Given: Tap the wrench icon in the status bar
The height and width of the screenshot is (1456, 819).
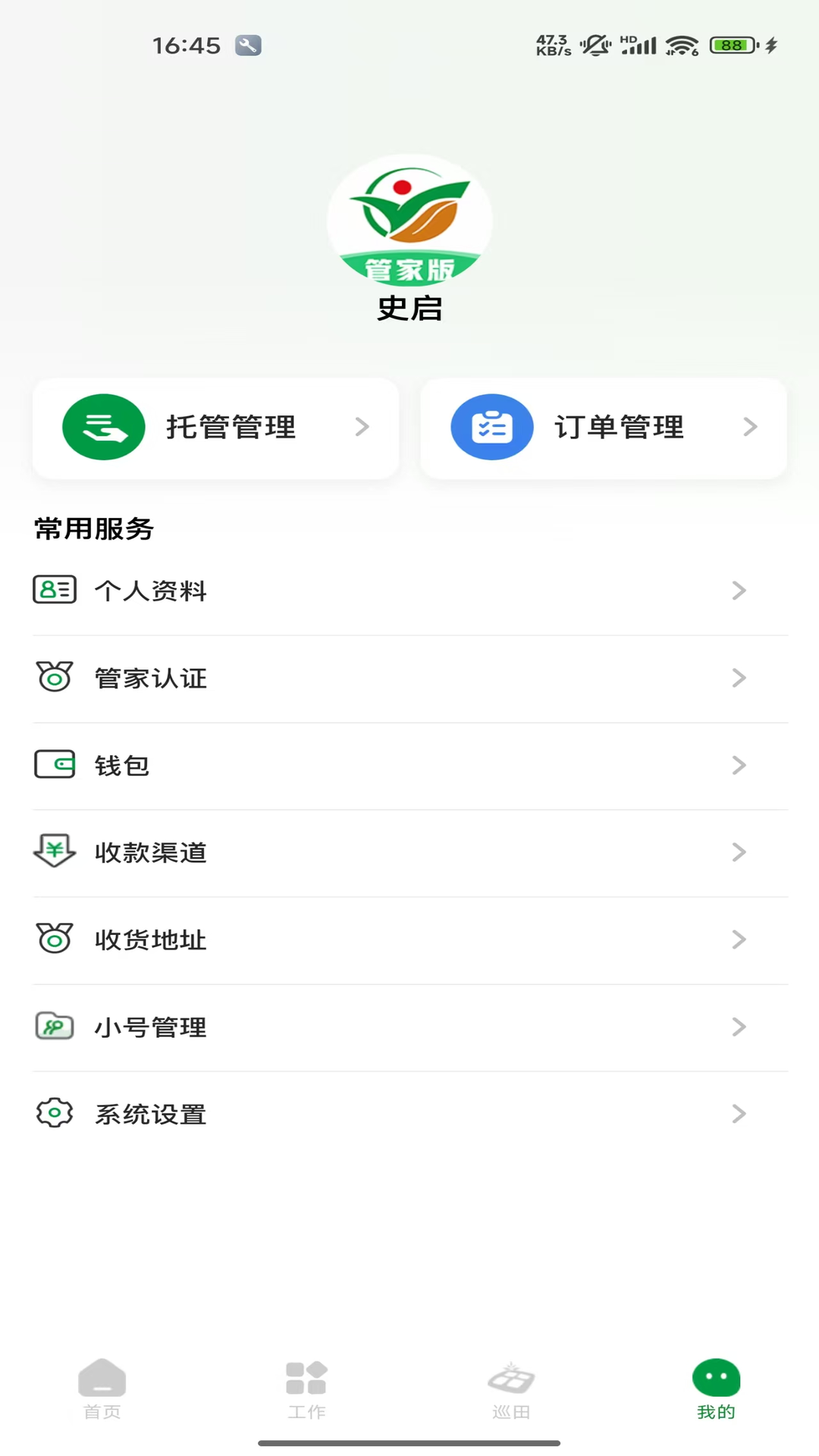Looking at the screenshot, I should click(248, 45).
